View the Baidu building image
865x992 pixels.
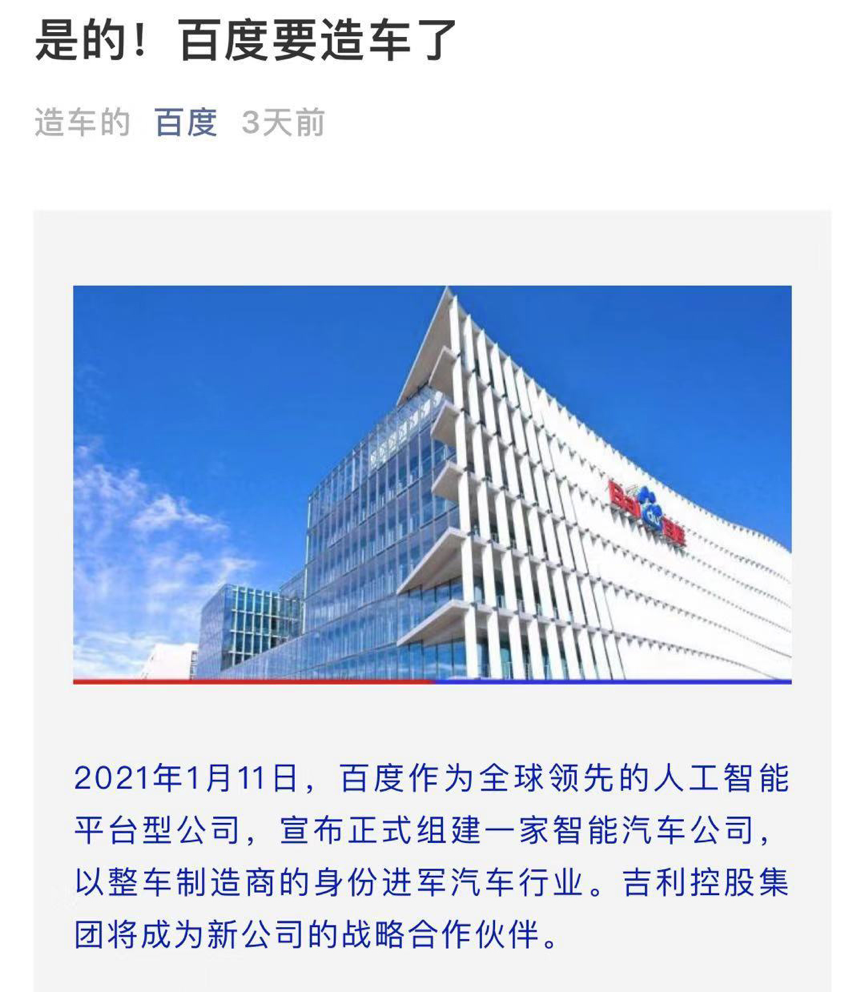[432, 483]
